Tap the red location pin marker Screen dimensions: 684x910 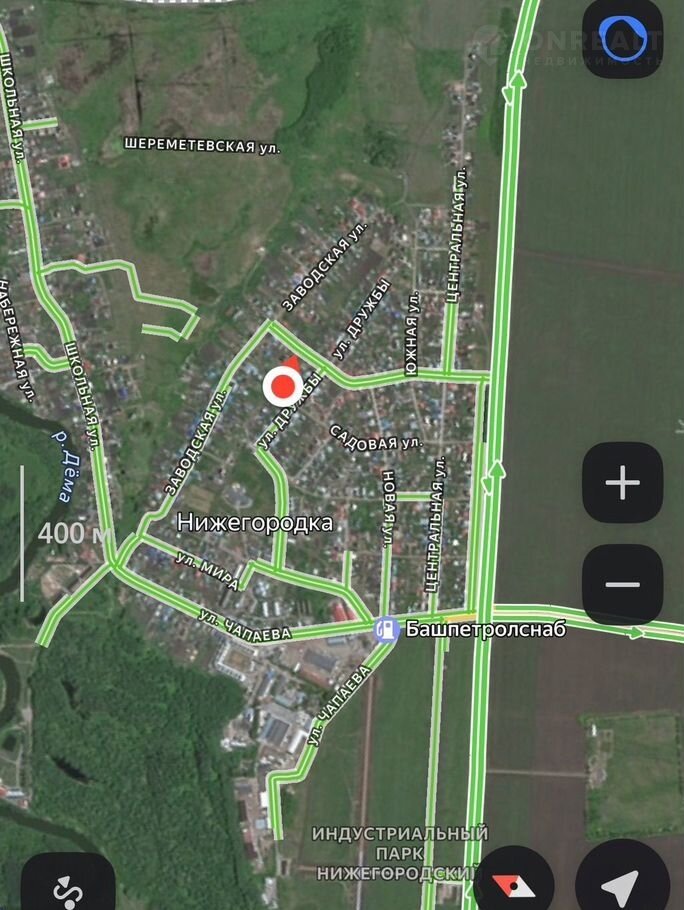tap(283, 385)
